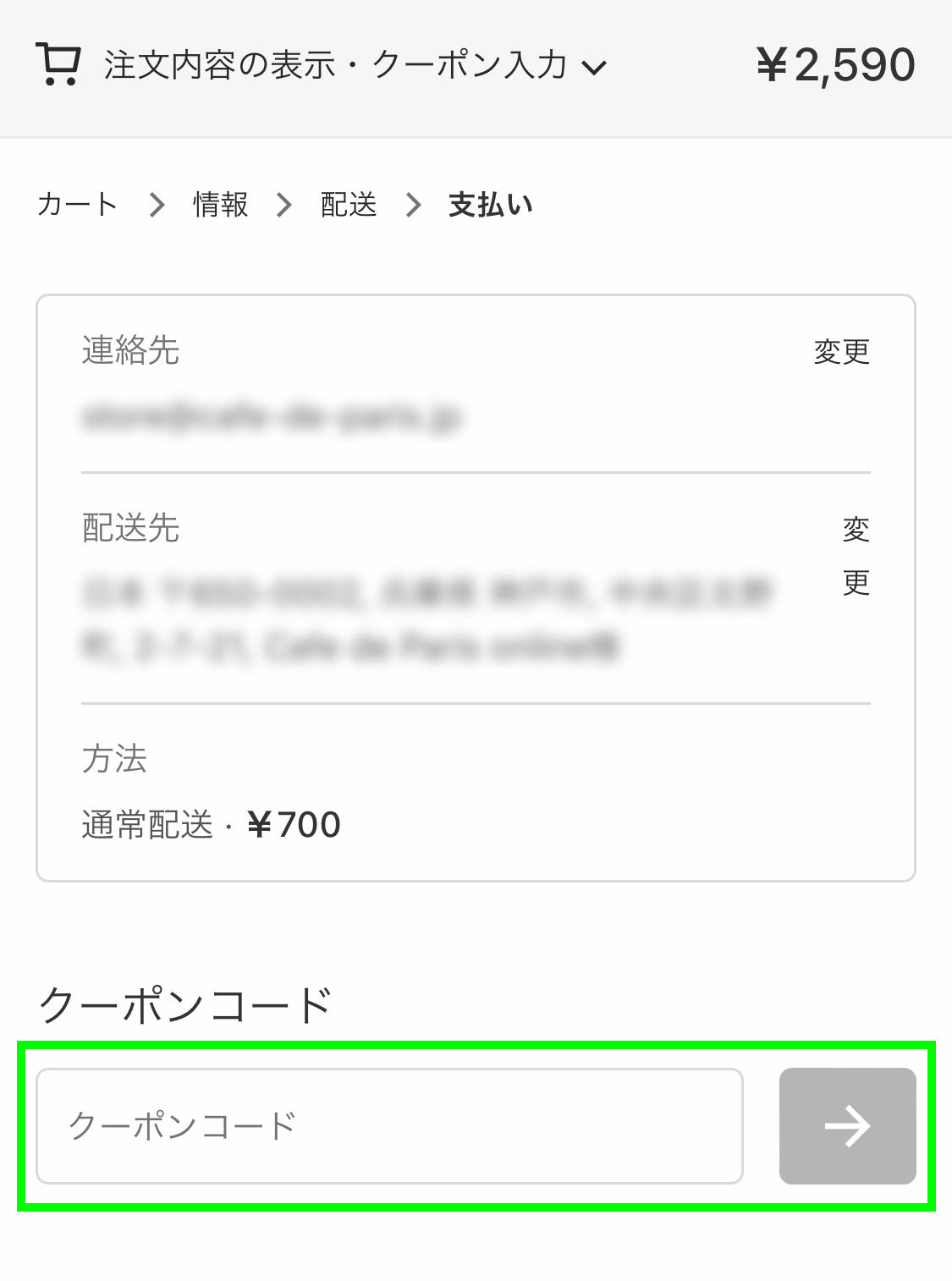
Task: Tap 変更 next to 連絡先
Action: [x=841, y=351]
